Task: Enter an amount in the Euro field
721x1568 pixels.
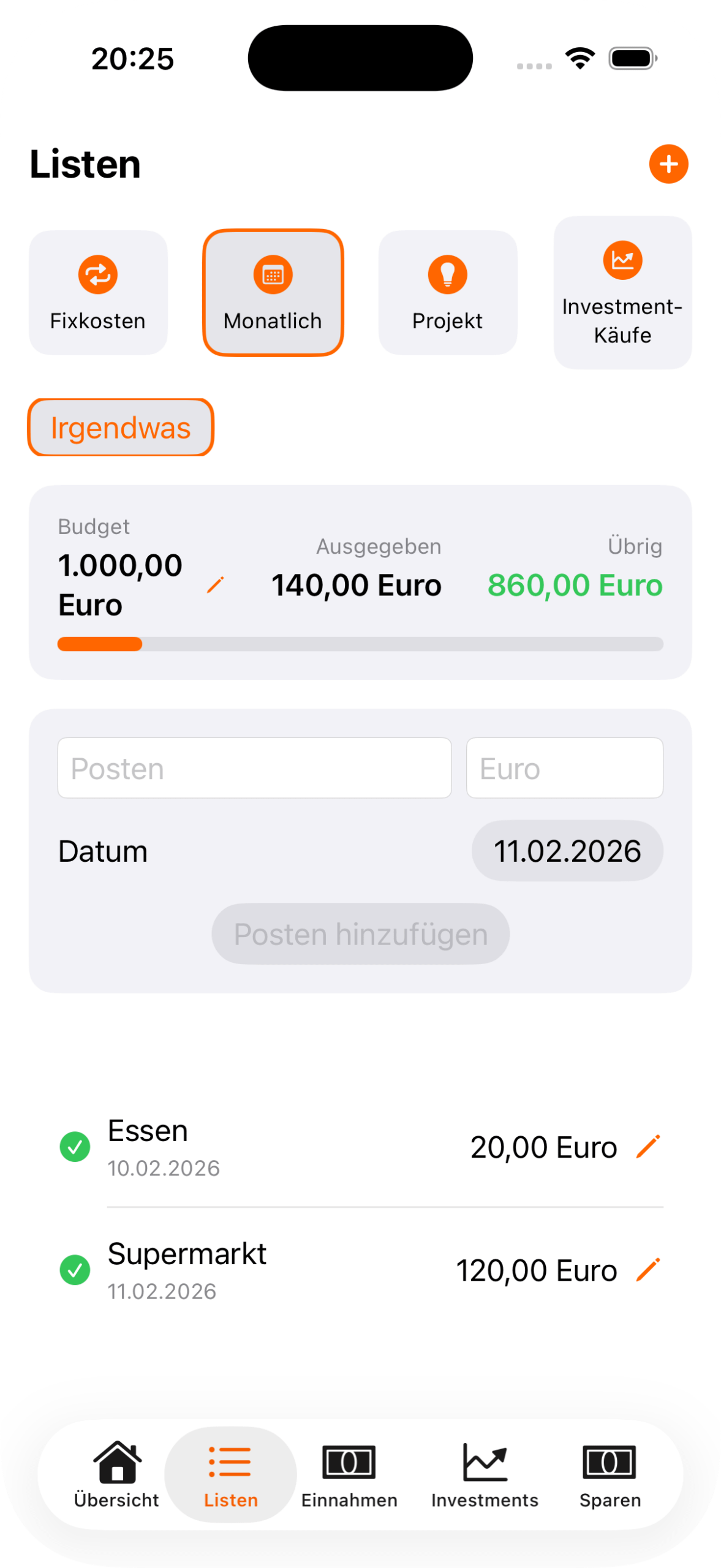Action: point(564,768)
